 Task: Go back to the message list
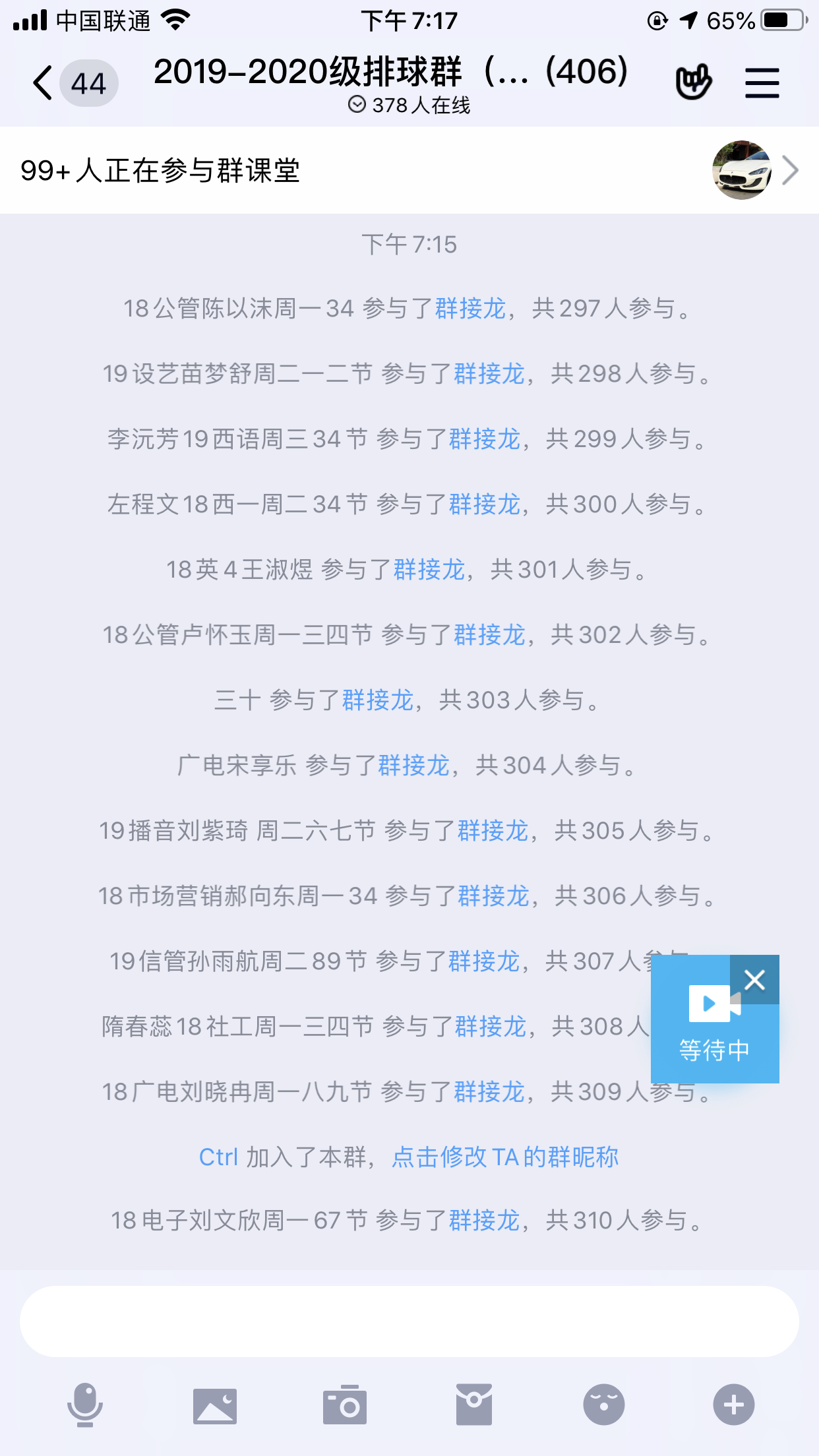pyautogui.click(x=44, y=84)
